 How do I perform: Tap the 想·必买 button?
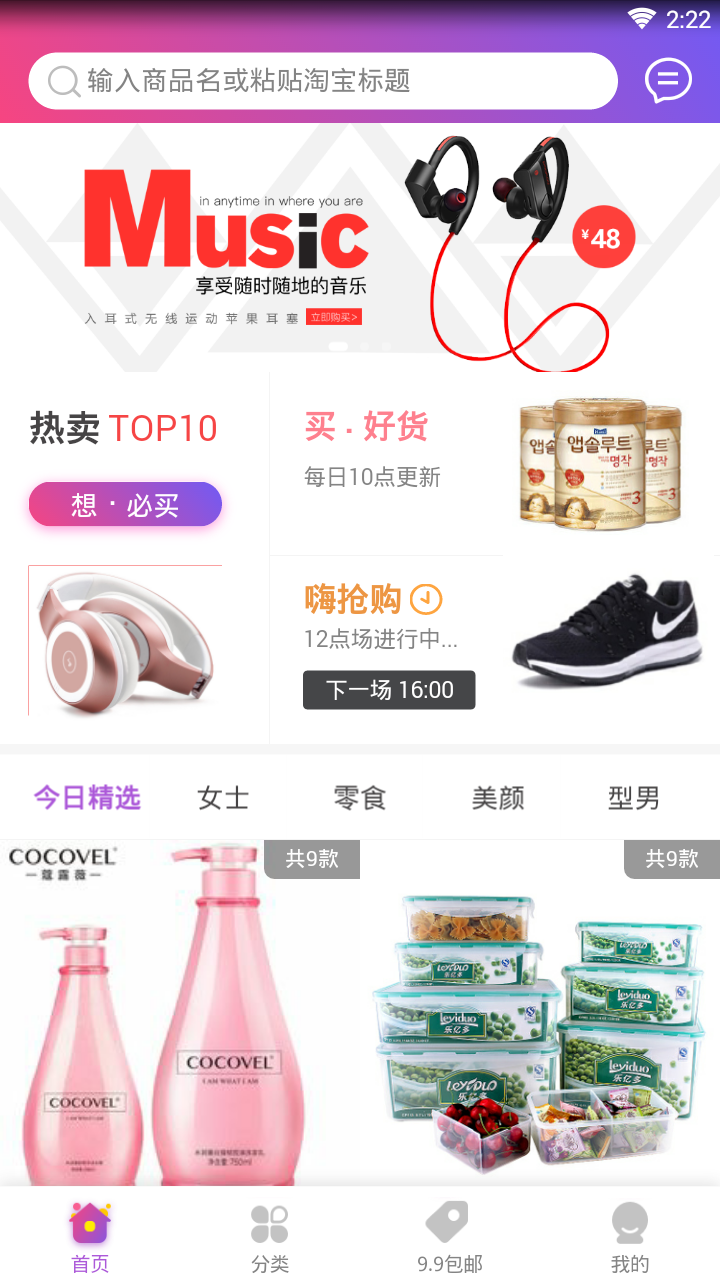point(125,504)
